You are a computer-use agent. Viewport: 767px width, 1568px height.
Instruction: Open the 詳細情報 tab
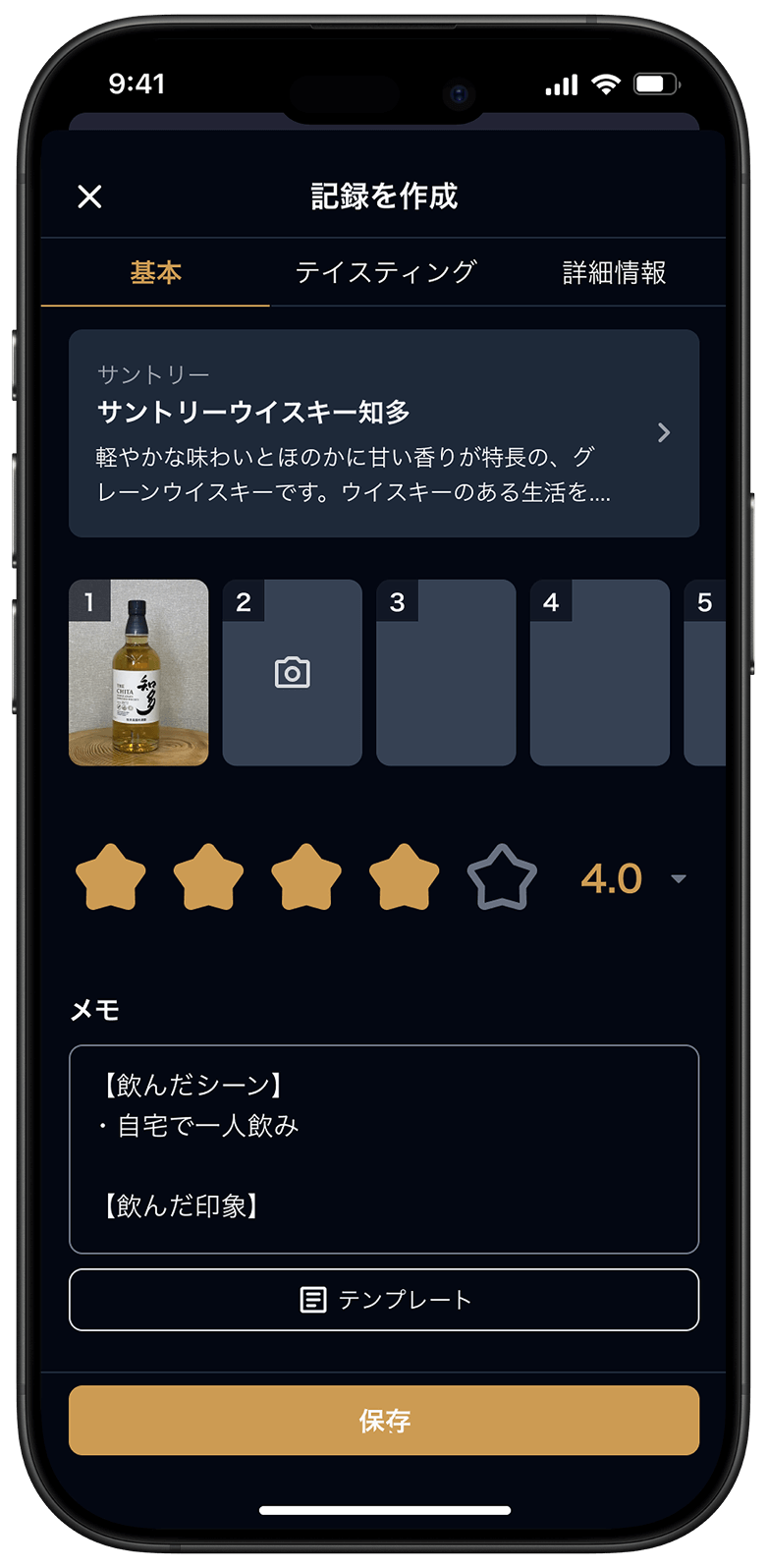click(x=614, y=272)
